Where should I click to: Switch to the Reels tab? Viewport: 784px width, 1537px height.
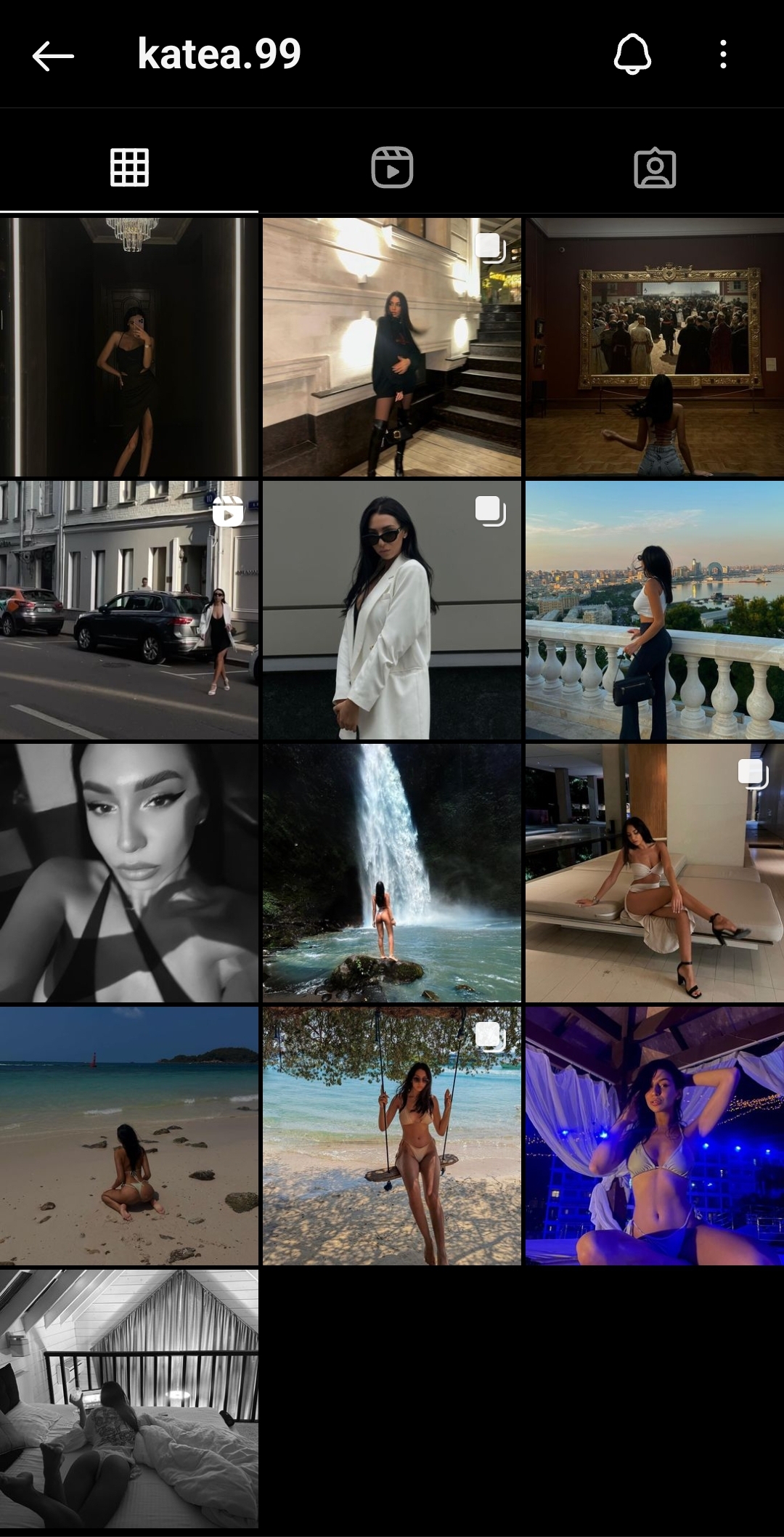click(392, 168)
